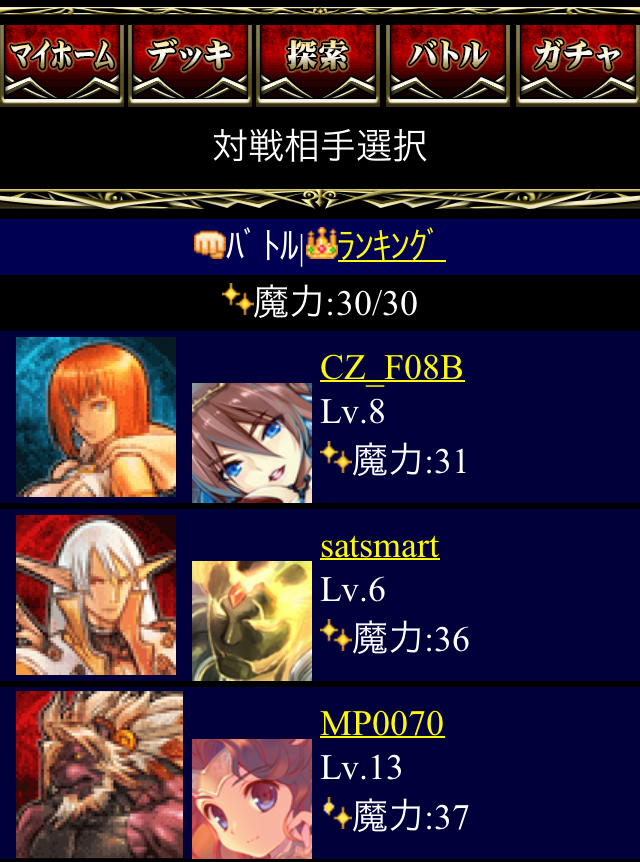
Task: Challenge player MP0070
Action: (x=382, y=723)
